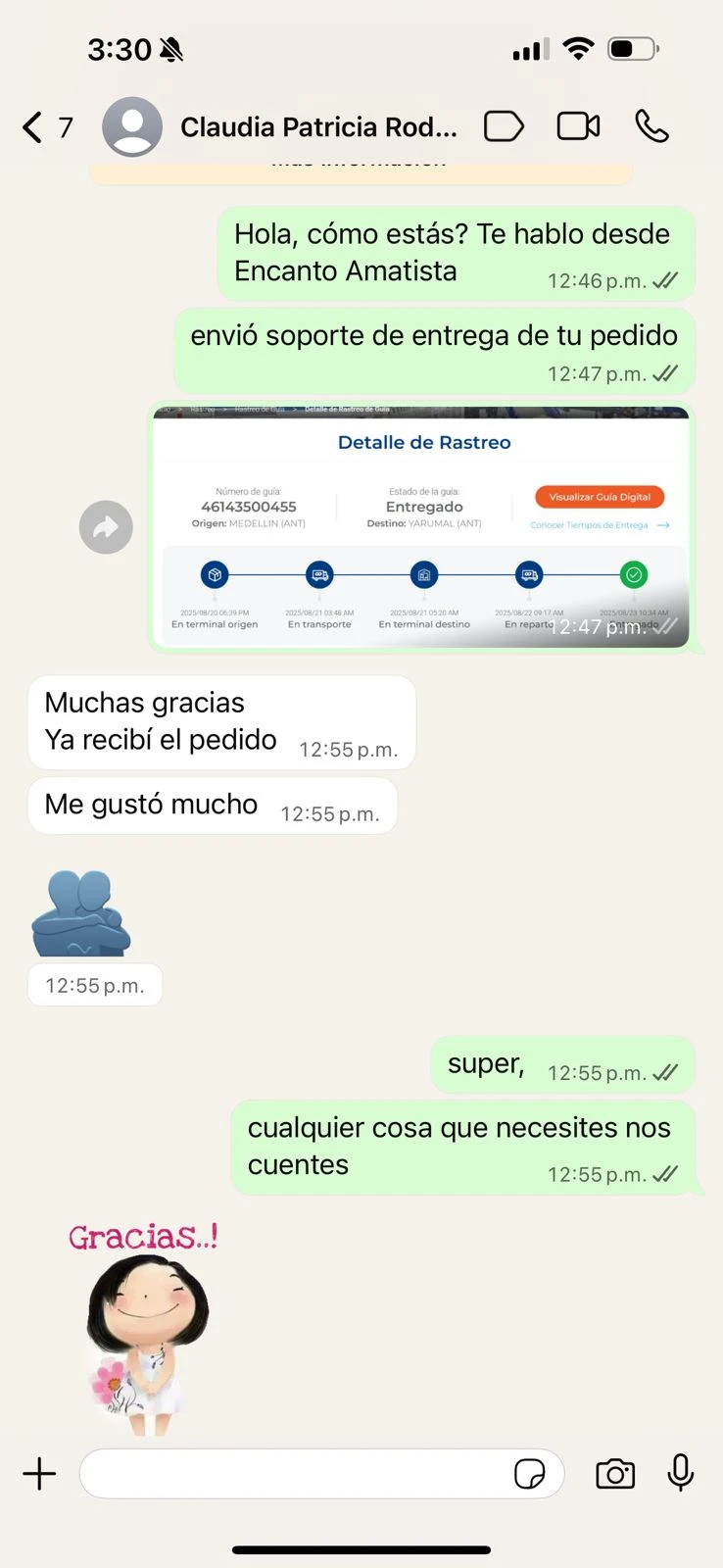723x1568 pixels.
Task: Open the attachment plus menu
Action: tap(39, 1474)
